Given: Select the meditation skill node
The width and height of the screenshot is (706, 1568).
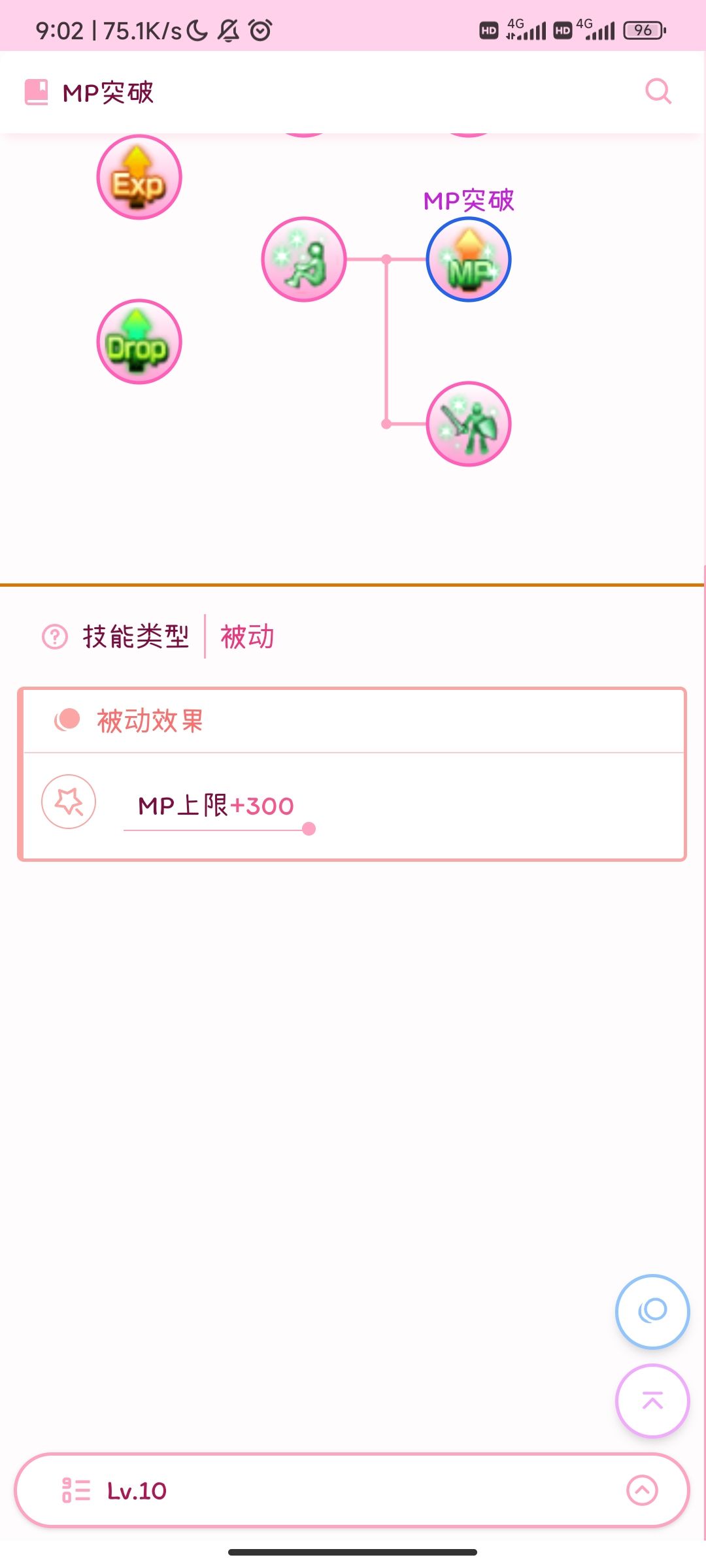Looking at the screenshot, I should coord(303,259).
